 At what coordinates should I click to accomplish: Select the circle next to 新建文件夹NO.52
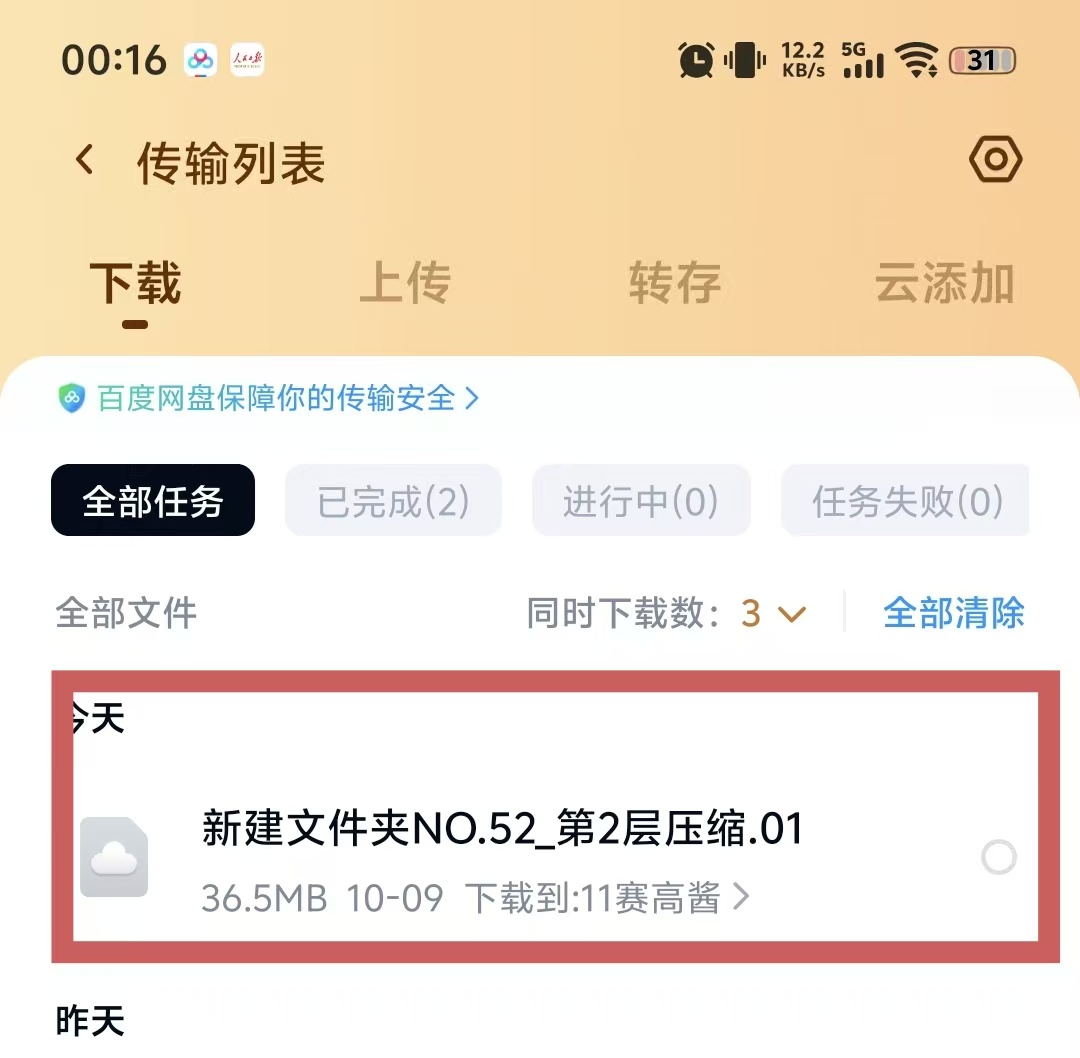pos(999,857)
